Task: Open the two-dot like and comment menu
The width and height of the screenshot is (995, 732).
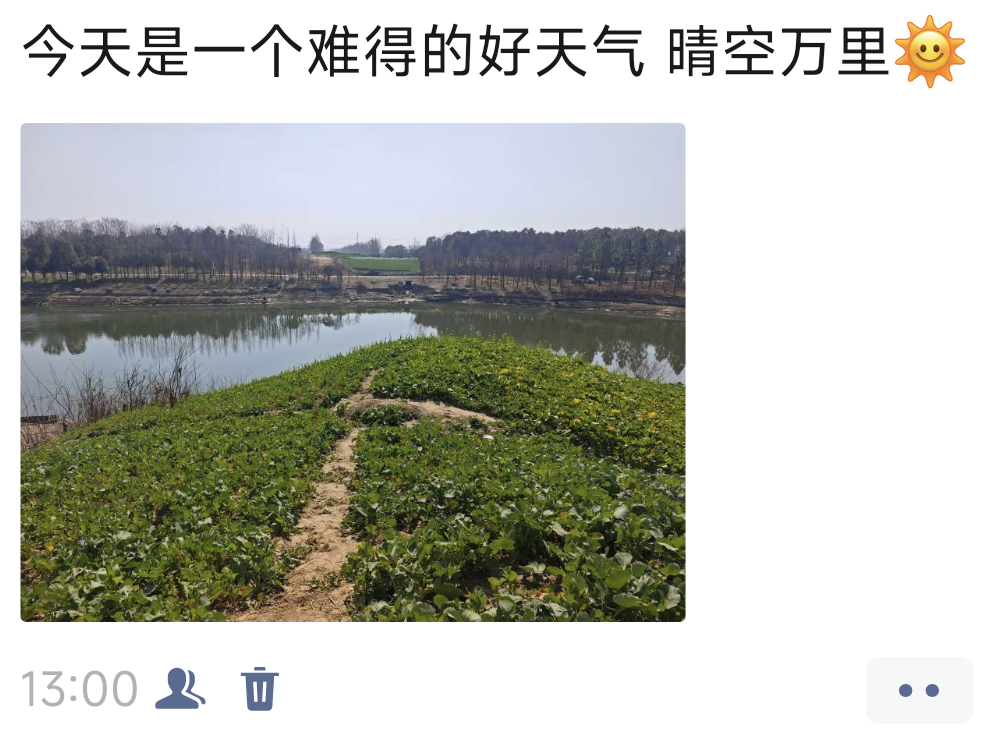Action: click(918, 690)
